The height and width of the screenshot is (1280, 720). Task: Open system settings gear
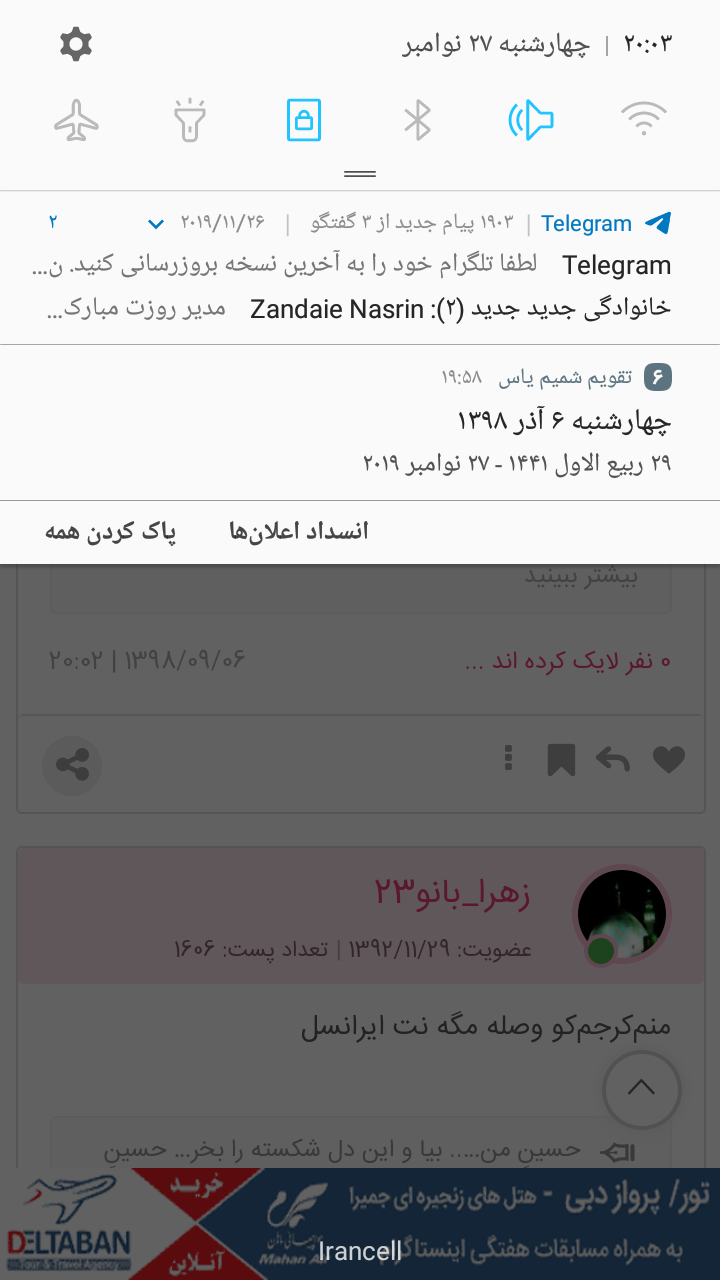(x=76, y=44)
